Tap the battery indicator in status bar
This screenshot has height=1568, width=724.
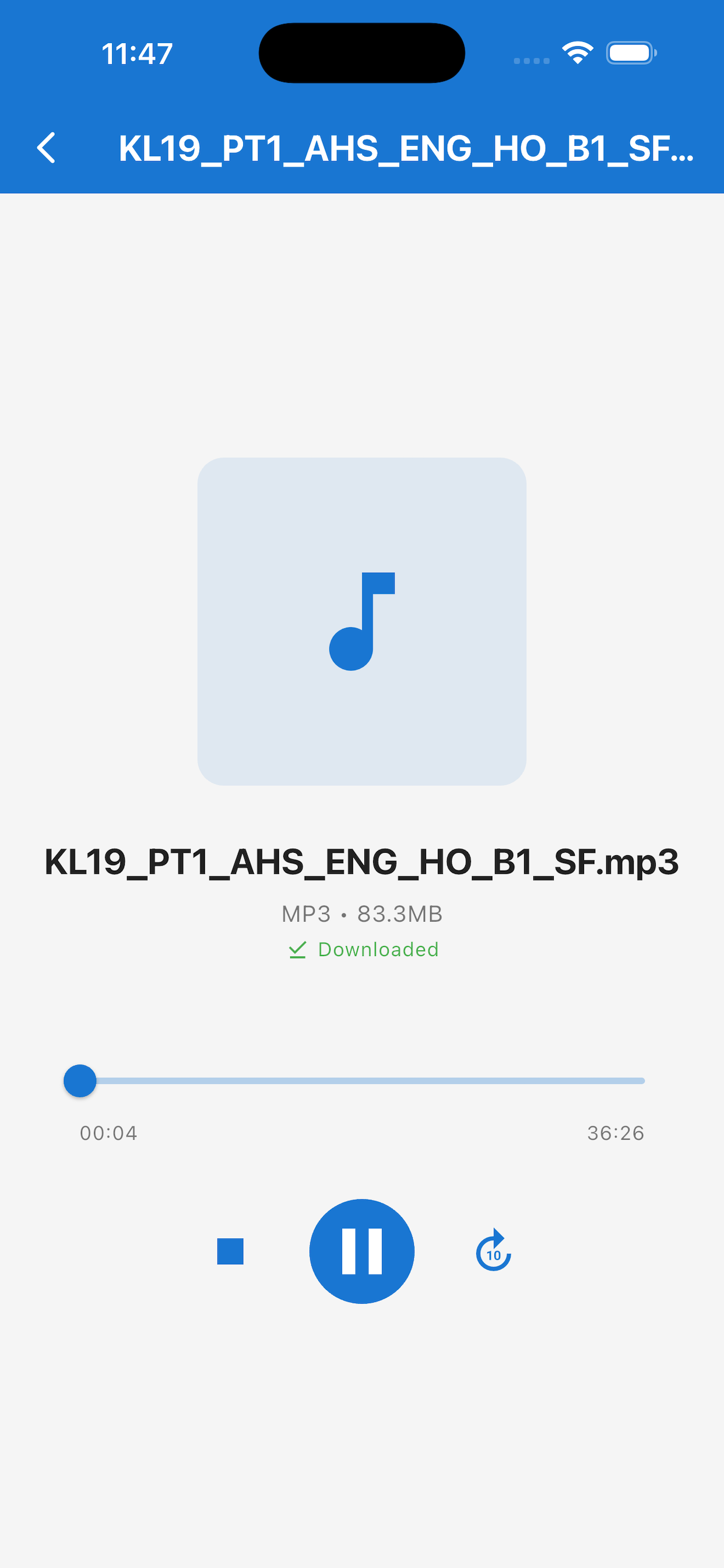[630, 53]
